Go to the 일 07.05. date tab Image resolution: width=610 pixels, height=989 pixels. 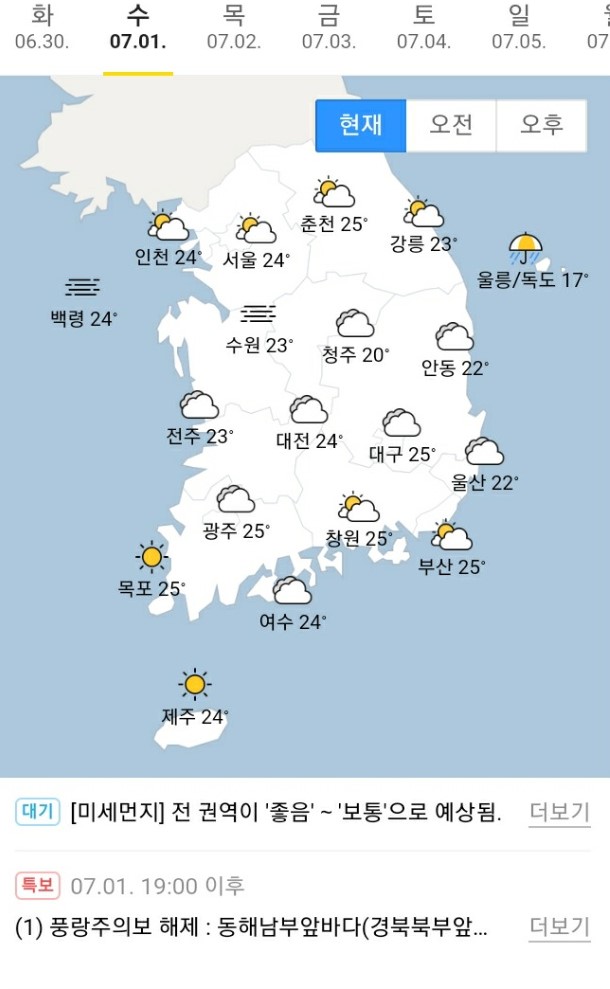coord(518,28)
